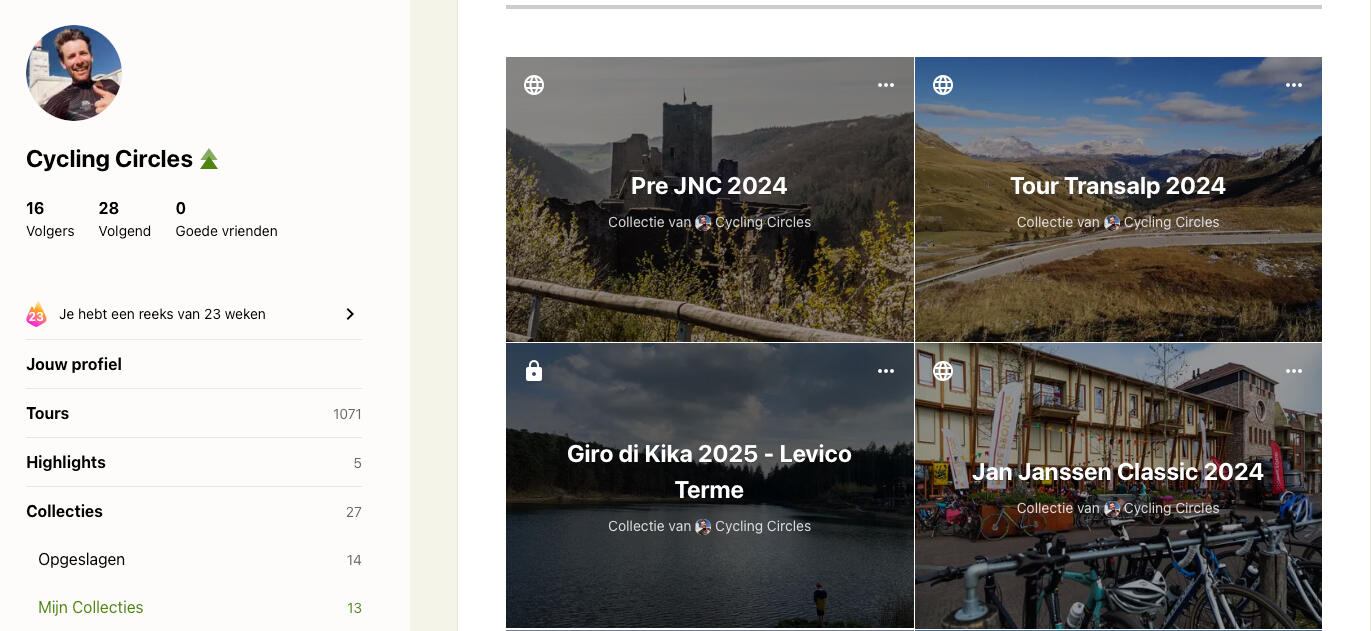Go to Jouw profiel
Image resolution: width=1371 pixels, height=631 pixels.
[74, 364]
